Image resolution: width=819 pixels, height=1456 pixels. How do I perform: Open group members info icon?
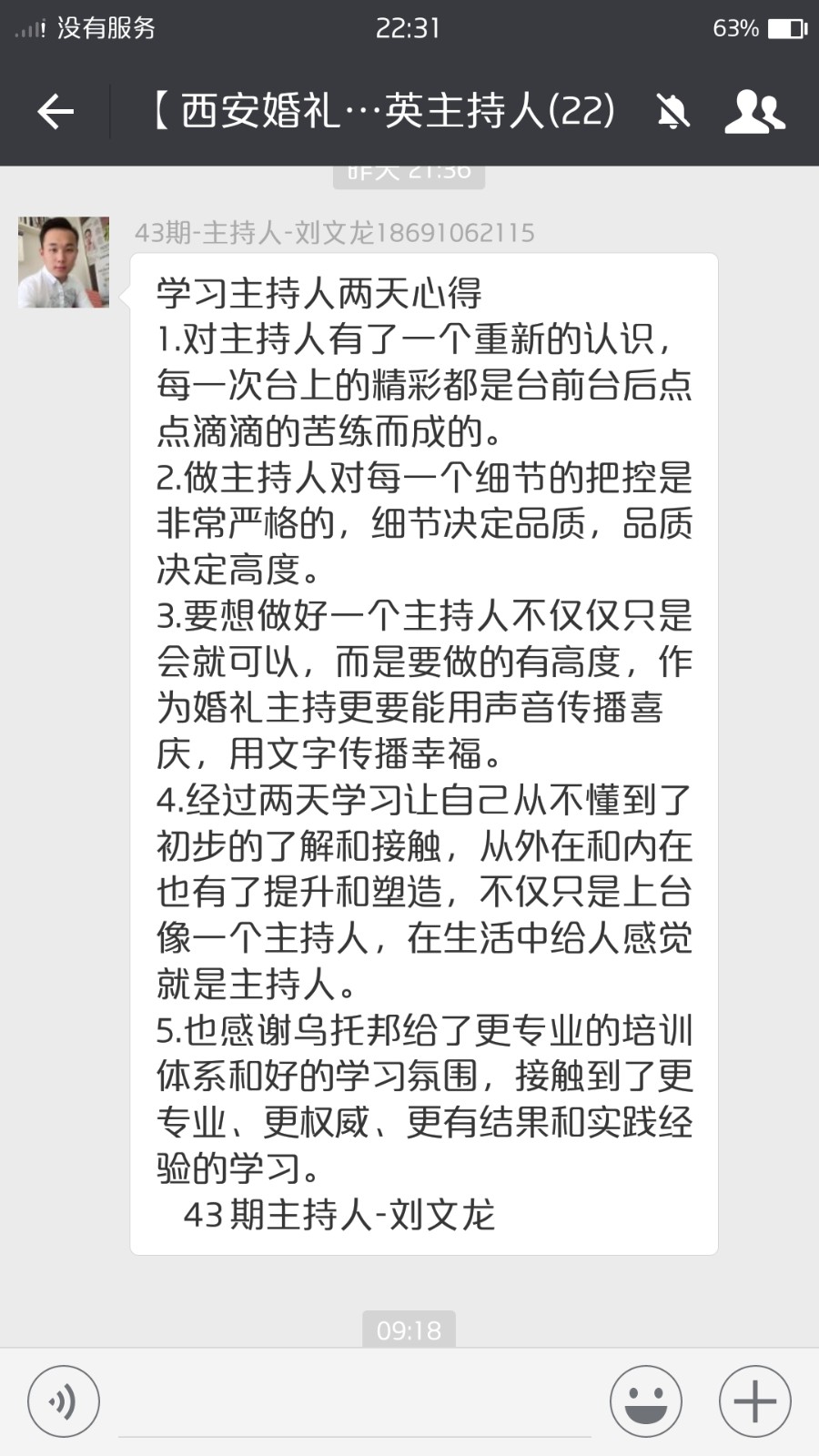(754, 112)
